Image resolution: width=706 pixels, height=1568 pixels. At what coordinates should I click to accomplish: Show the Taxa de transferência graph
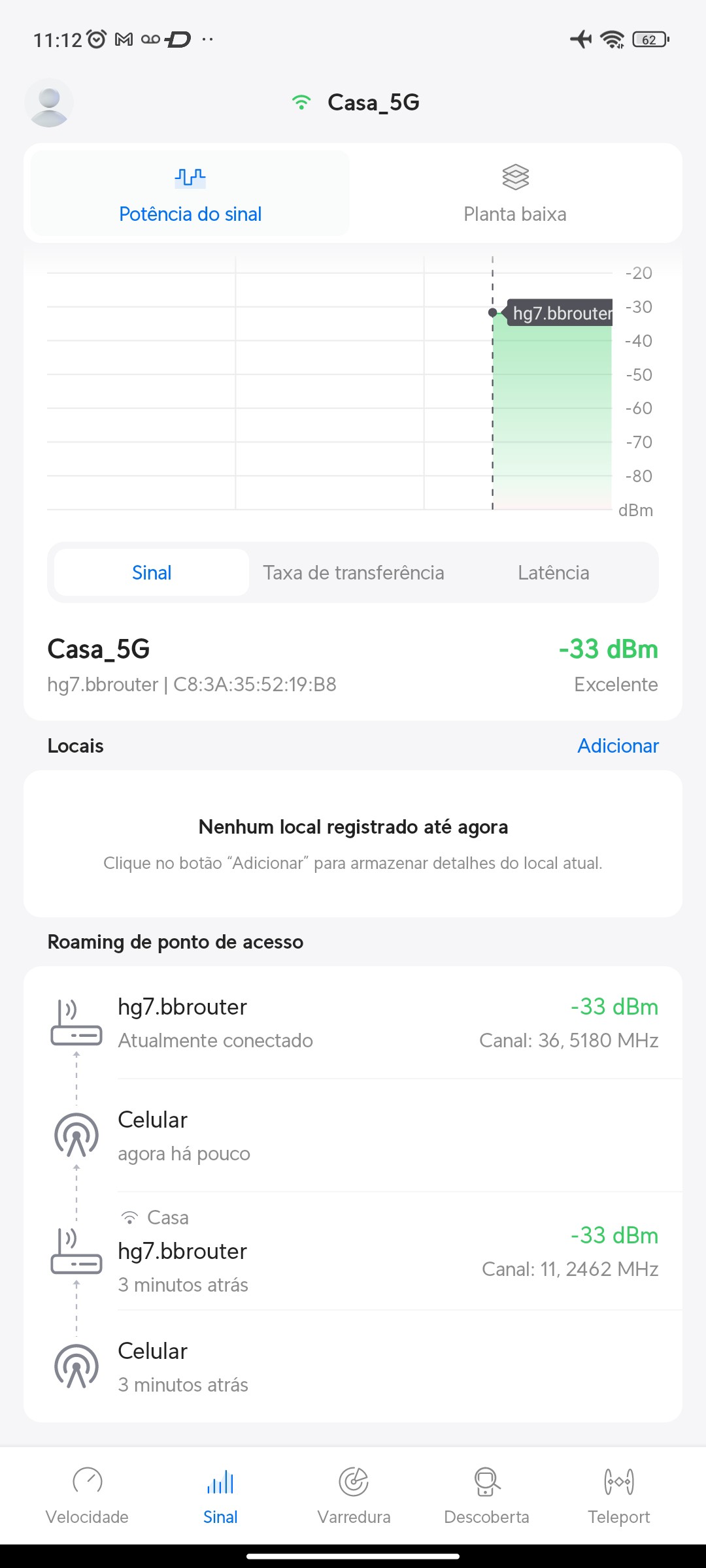coord(354,573)
